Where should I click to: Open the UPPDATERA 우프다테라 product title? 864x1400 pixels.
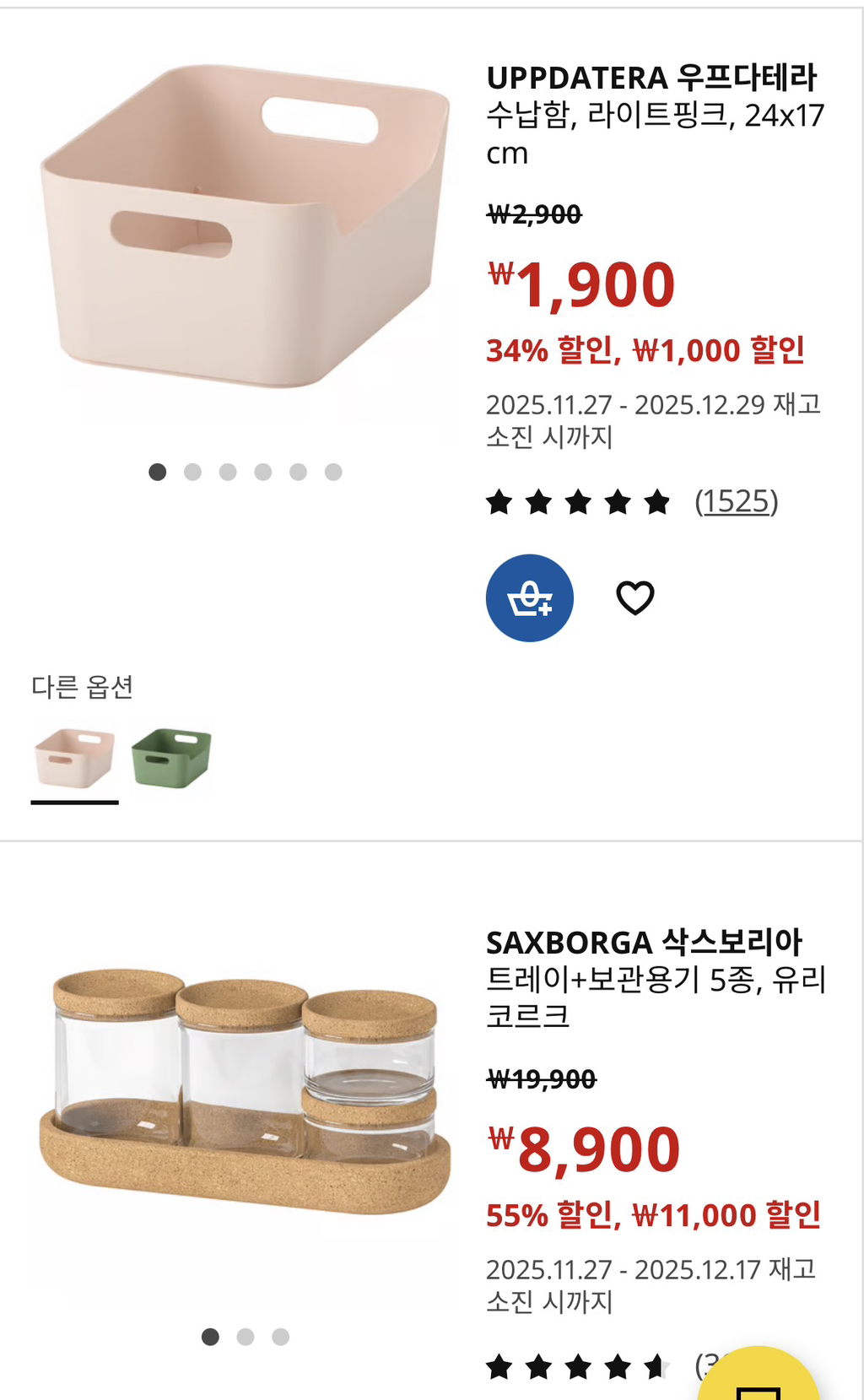click(x=651, y=78)
